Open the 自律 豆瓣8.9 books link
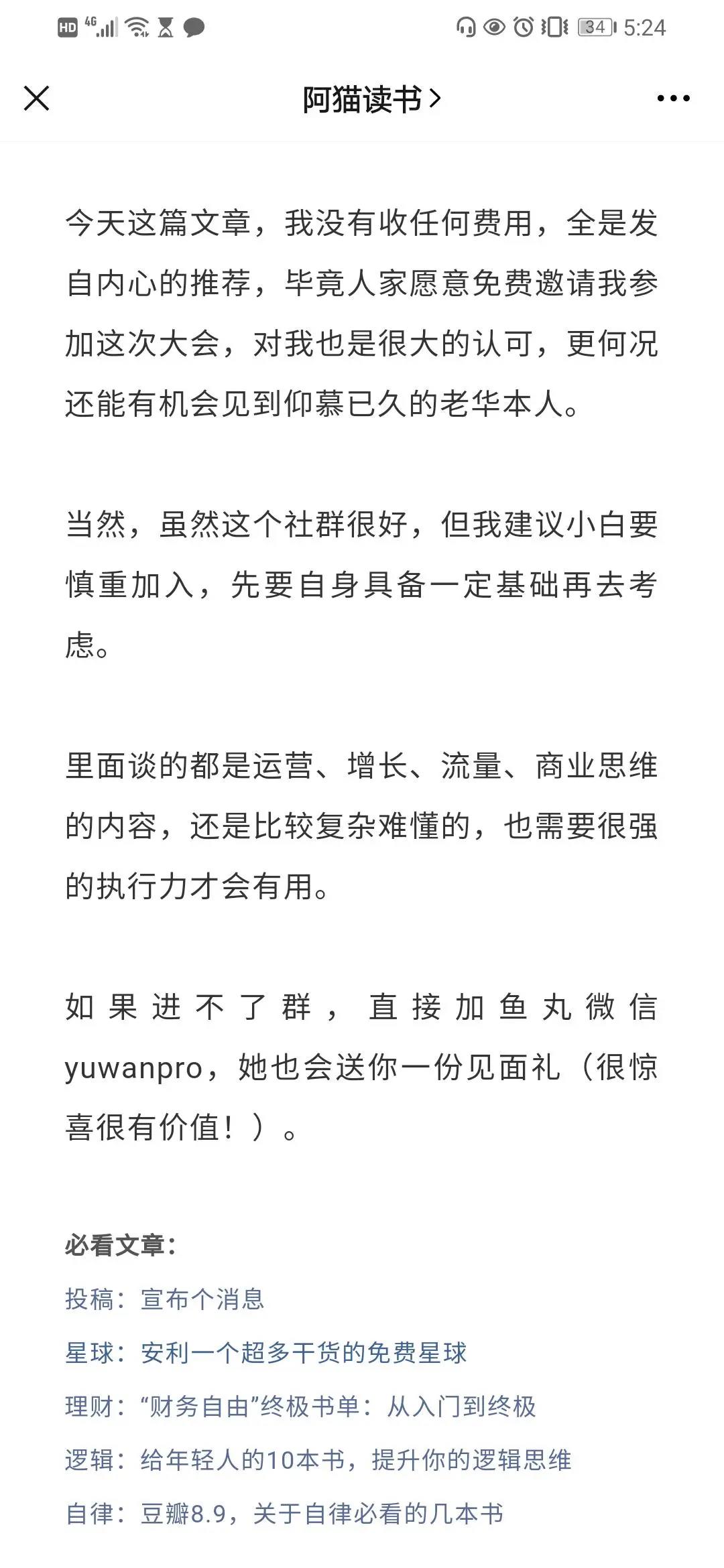 (284, 1514)
